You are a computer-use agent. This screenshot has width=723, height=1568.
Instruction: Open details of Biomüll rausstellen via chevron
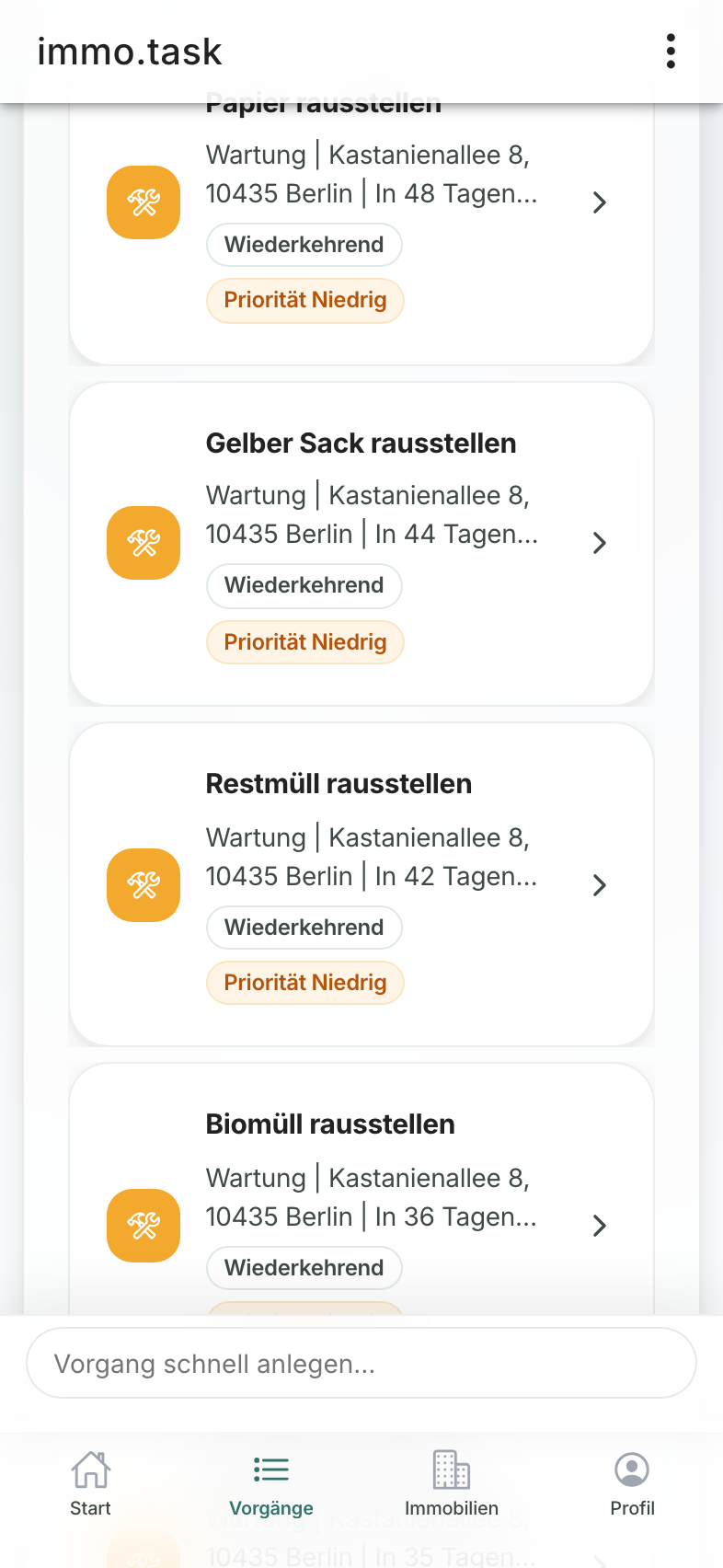[599, 1226]
